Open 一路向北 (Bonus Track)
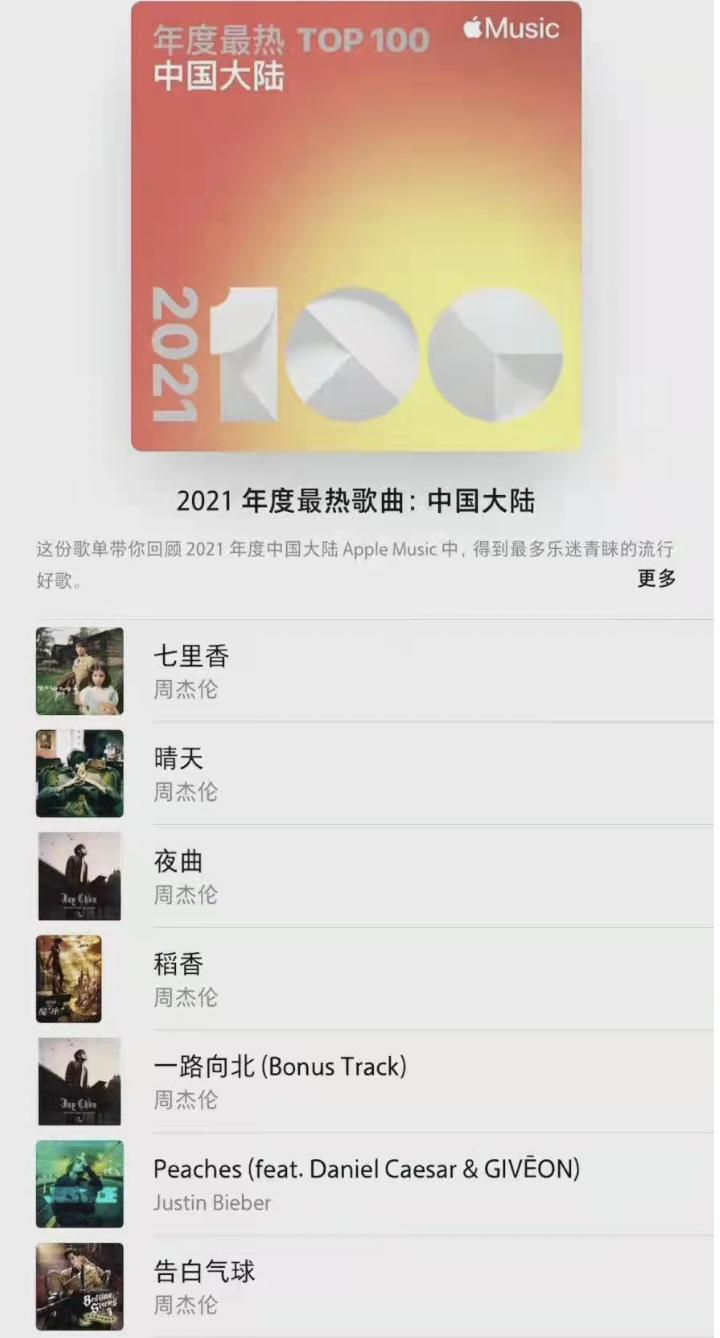The image size is (720, 1338). click(x=375, y=1081)
